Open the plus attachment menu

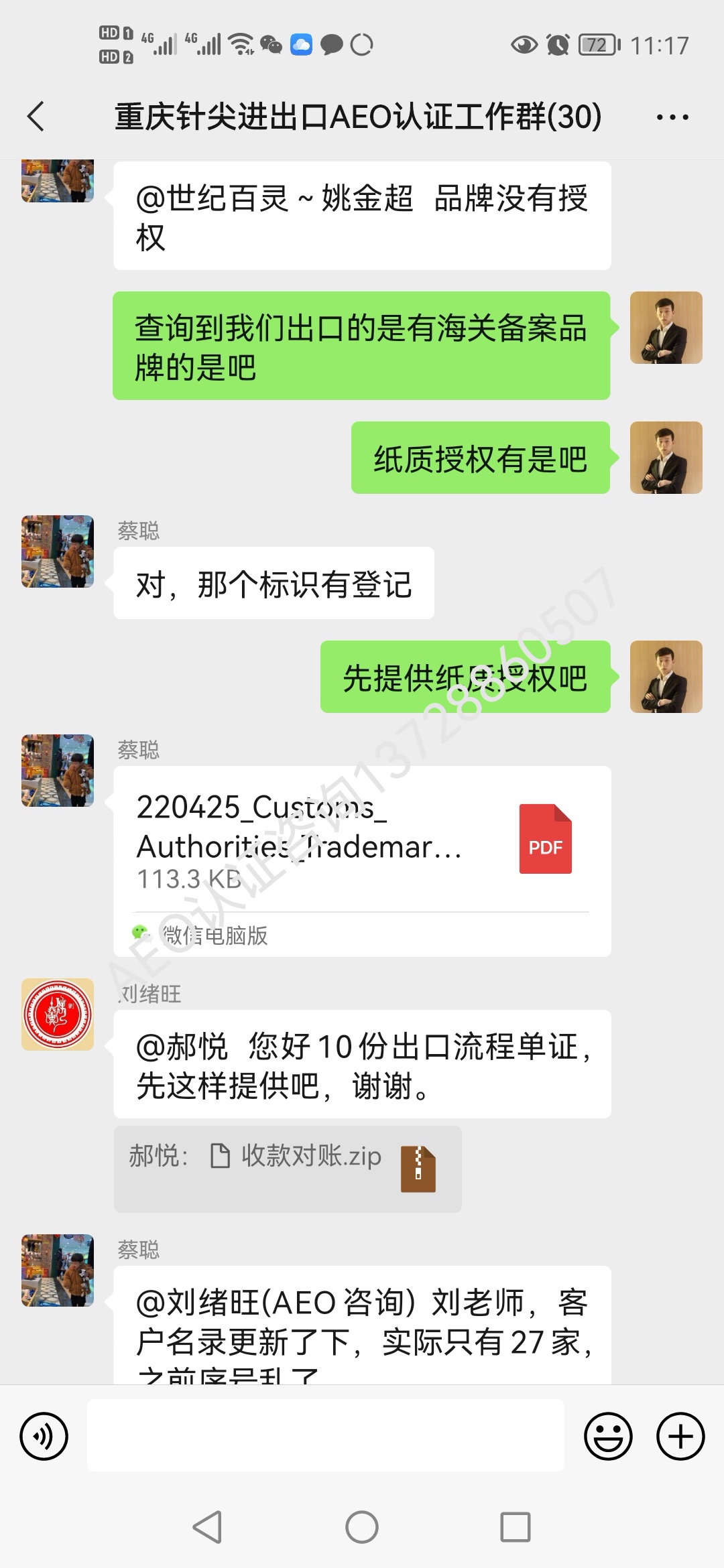(680, 1436)
